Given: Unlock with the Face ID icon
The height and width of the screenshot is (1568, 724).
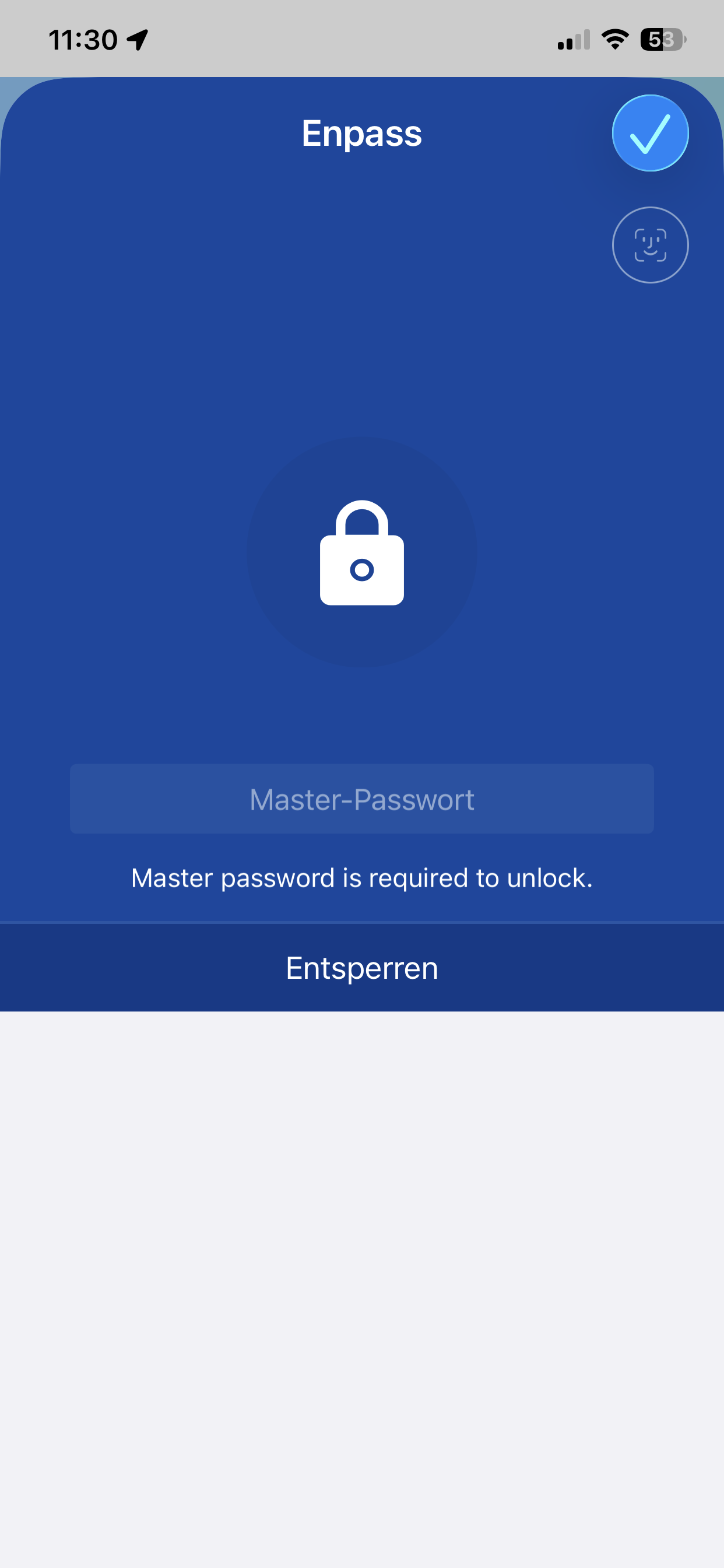Looking at the screenshot, I should click(650, 244).
